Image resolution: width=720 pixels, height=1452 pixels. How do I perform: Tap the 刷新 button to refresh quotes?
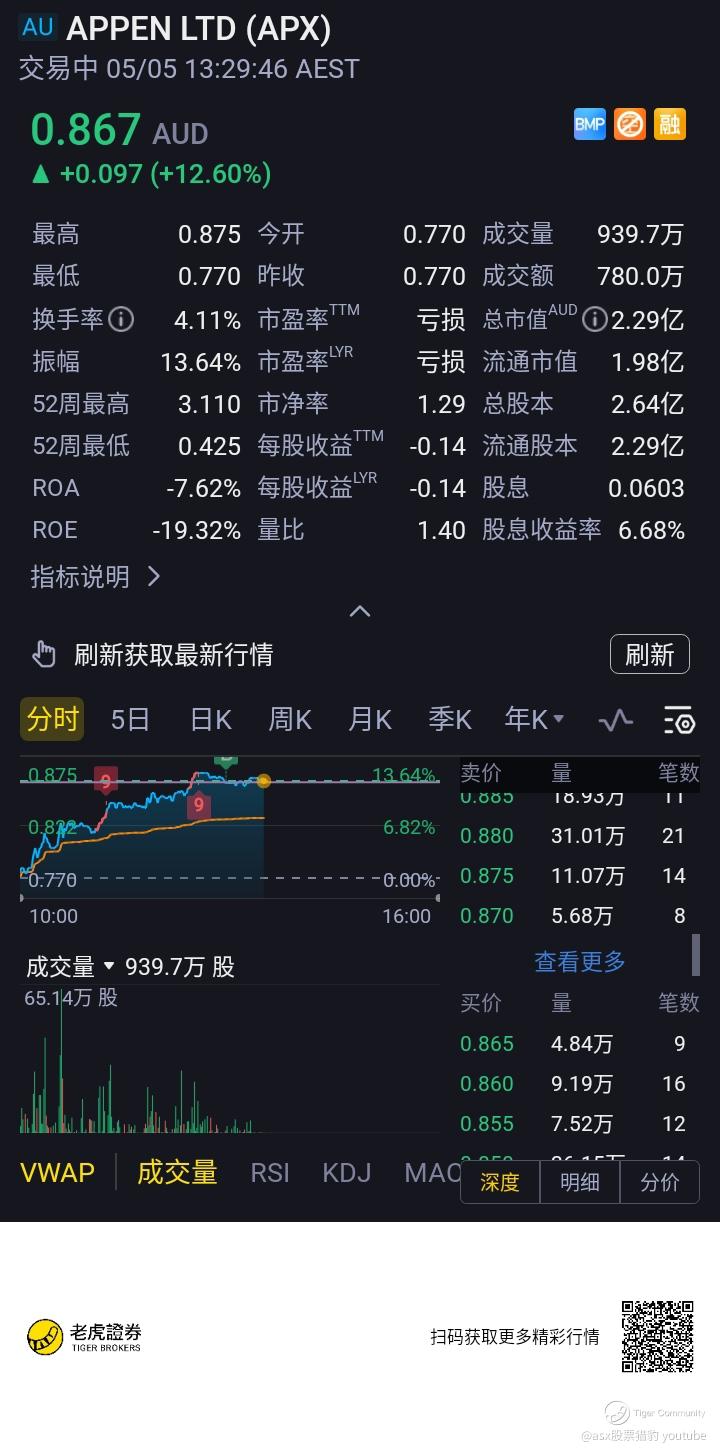pyautogui.click(x=649, y=654)
